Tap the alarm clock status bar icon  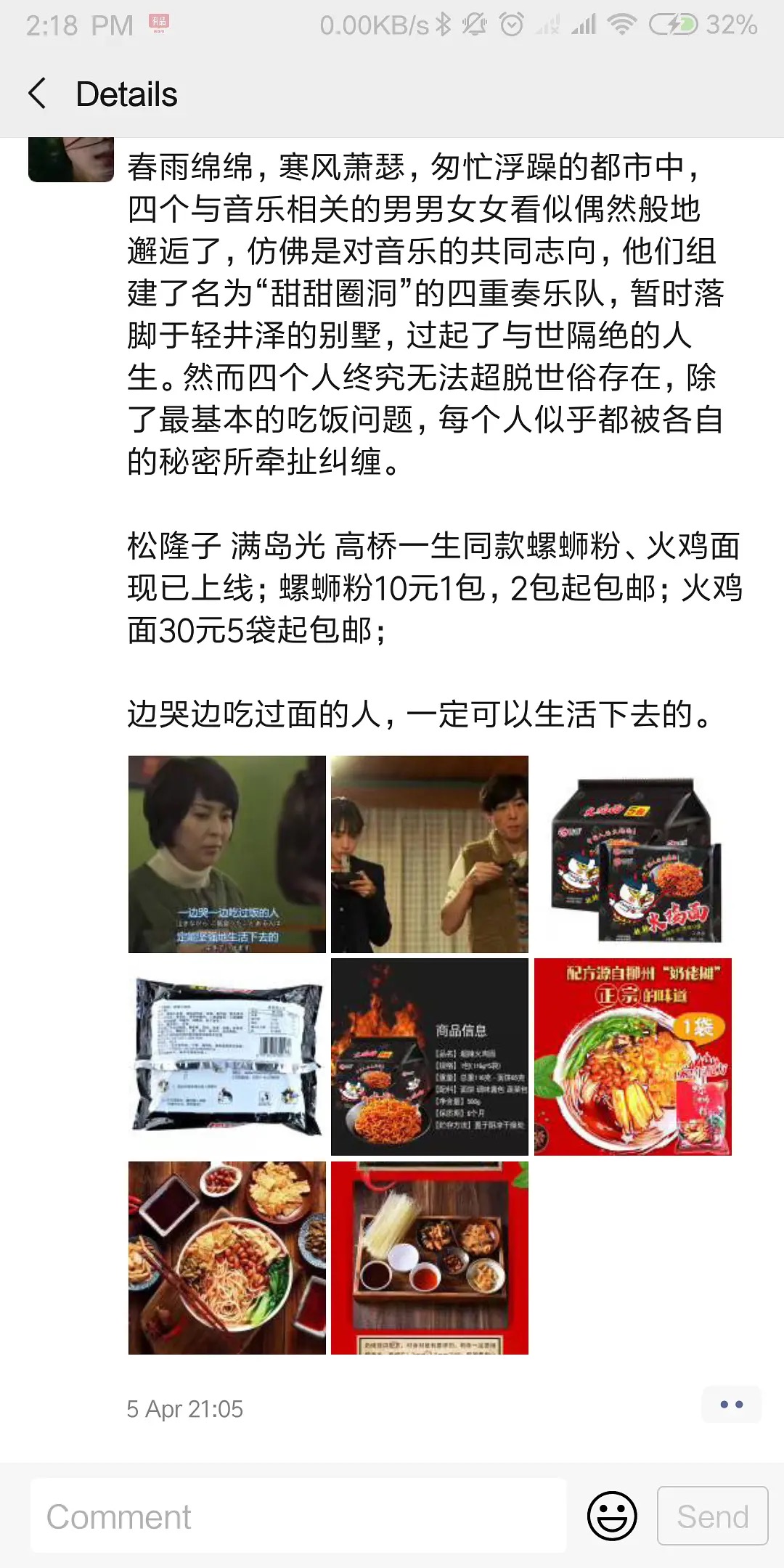(513, 23)
